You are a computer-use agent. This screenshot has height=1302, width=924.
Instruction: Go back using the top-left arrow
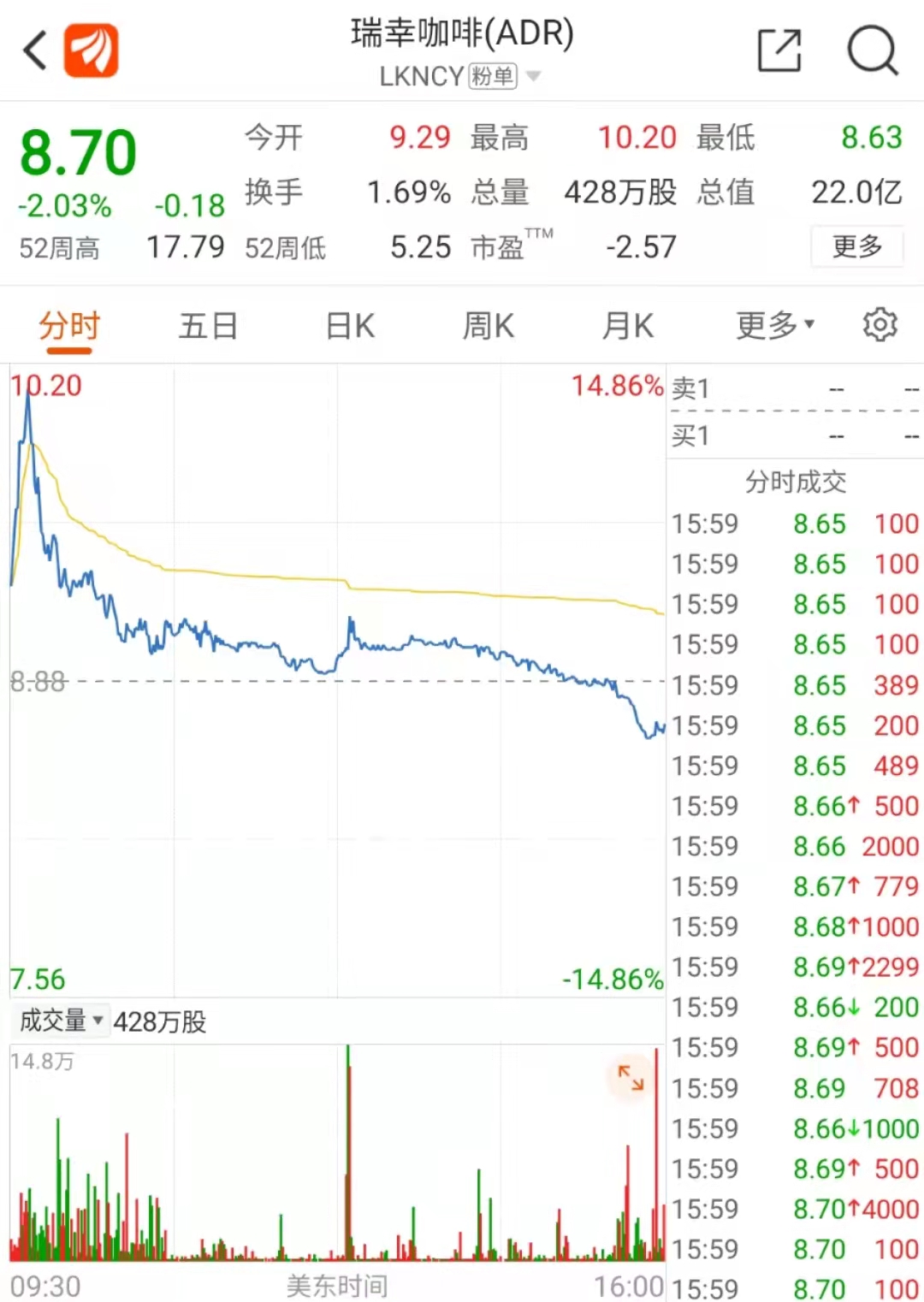(34, 50)
